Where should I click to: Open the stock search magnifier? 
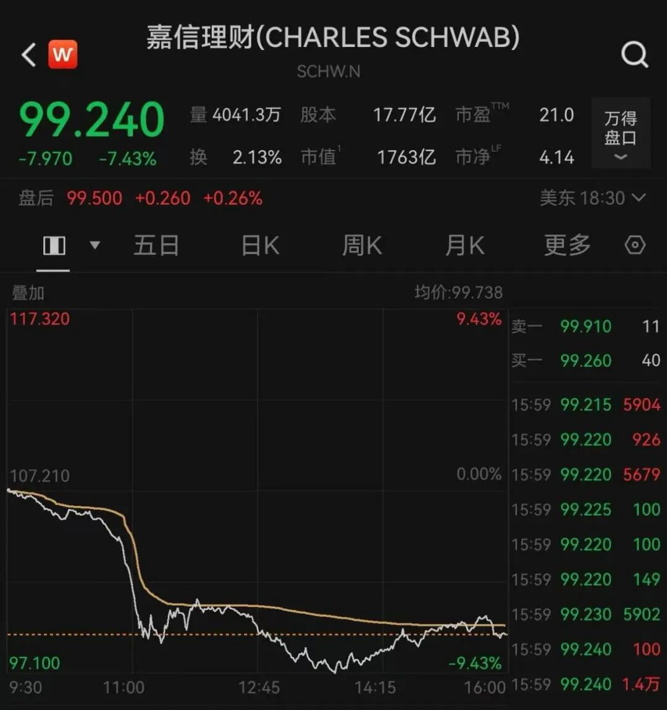coord(634,54)
